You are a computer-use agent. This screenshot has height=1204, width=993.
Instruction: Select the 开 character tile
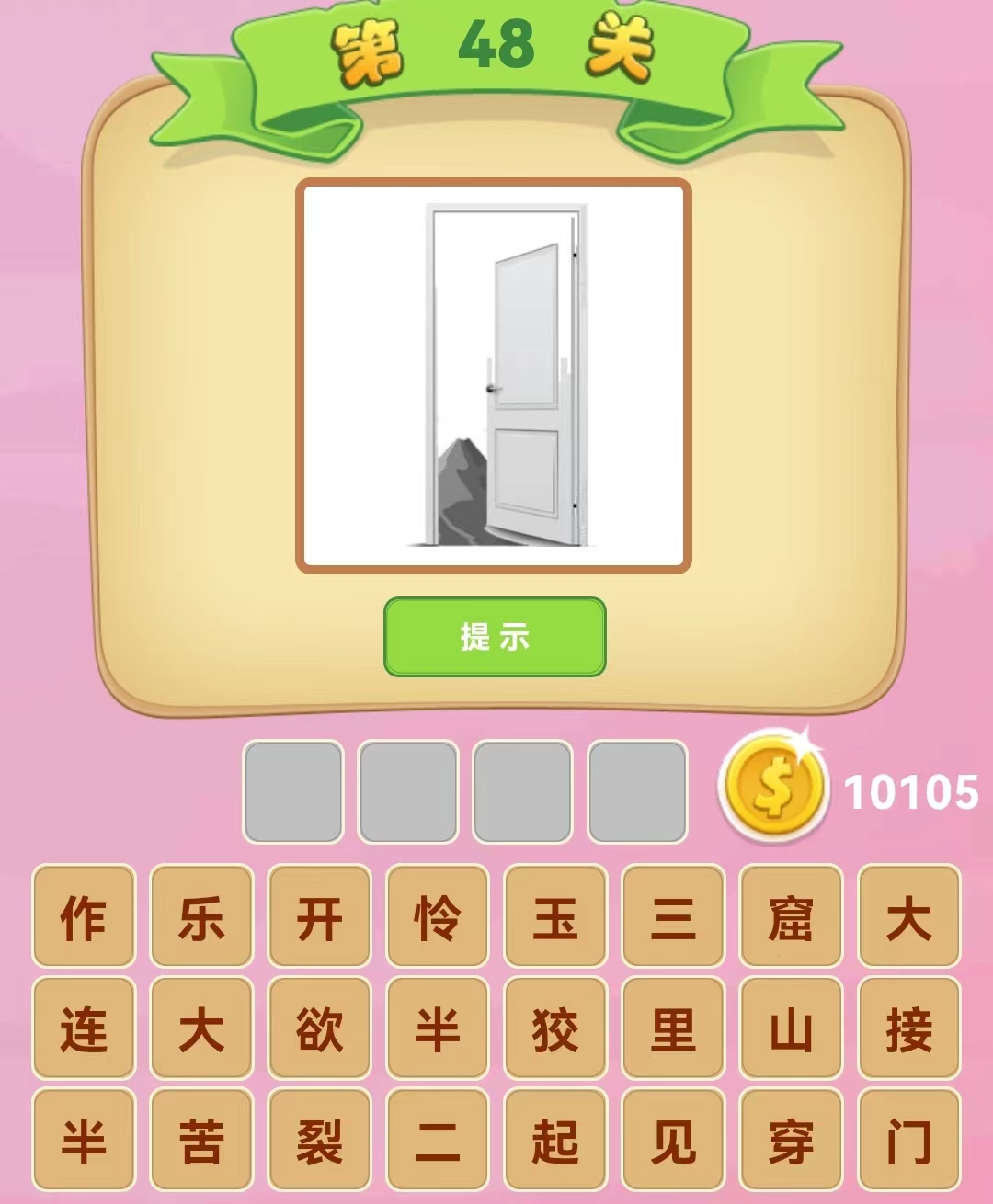pyautogui.click(x=319, y=916)
